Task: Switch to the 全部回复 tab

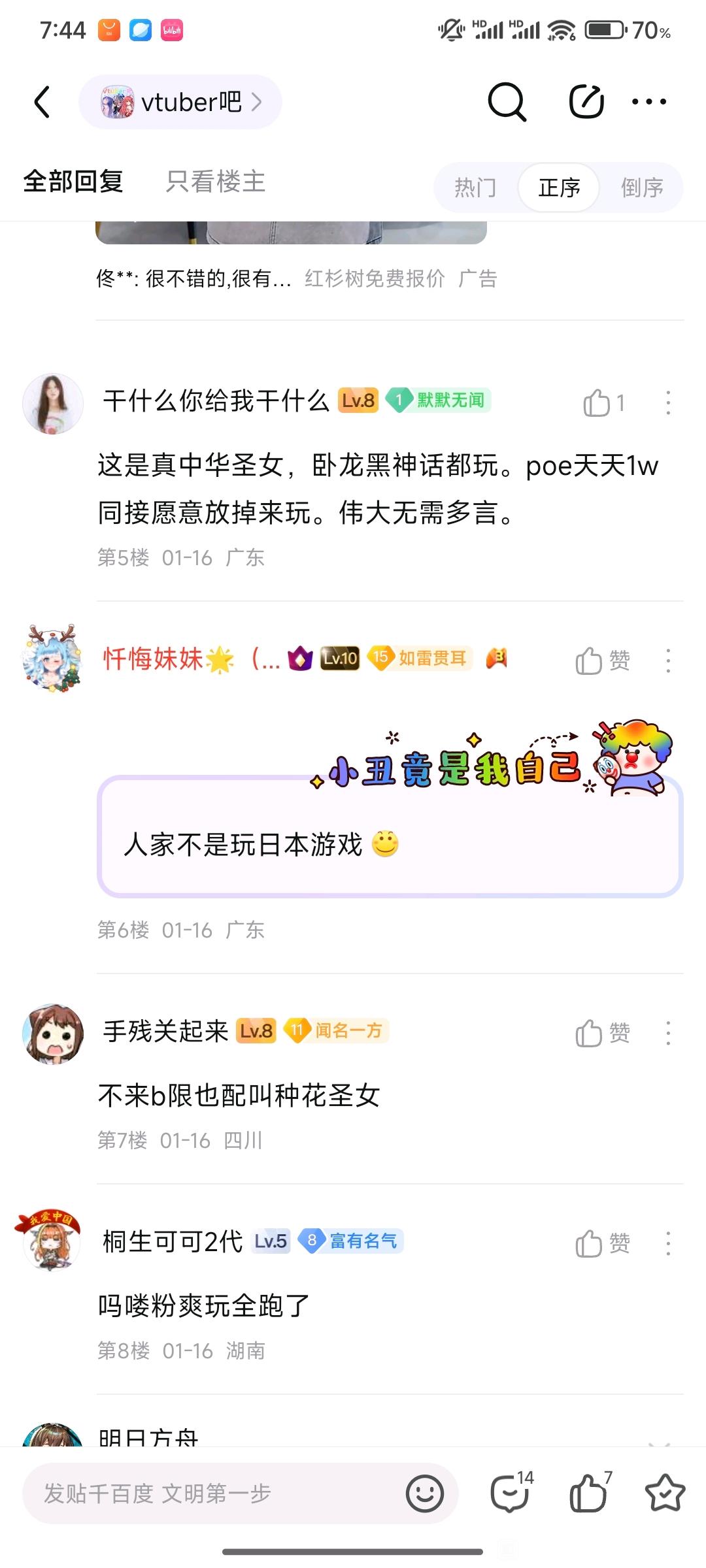Action: pos(73,182)
